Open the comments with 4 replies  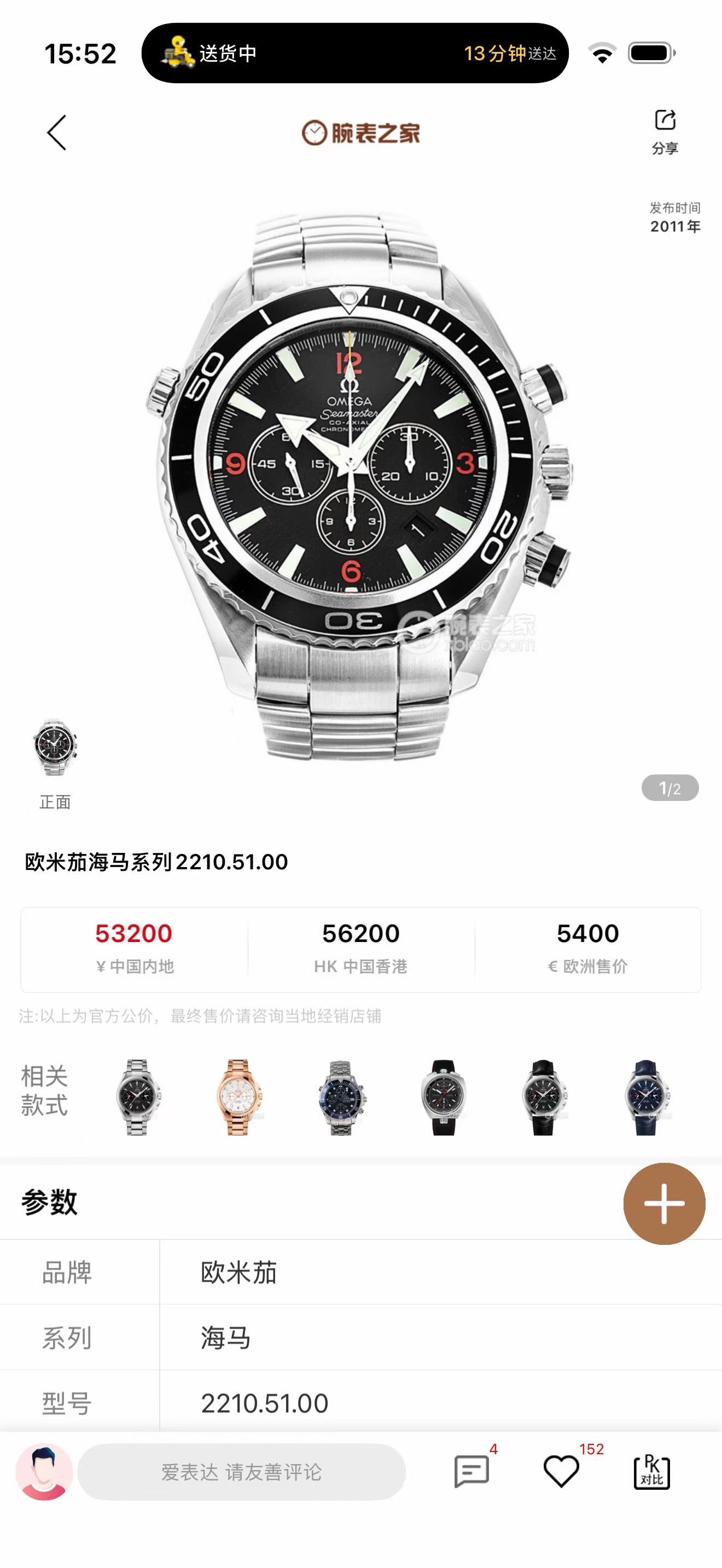coord(472,1472)
